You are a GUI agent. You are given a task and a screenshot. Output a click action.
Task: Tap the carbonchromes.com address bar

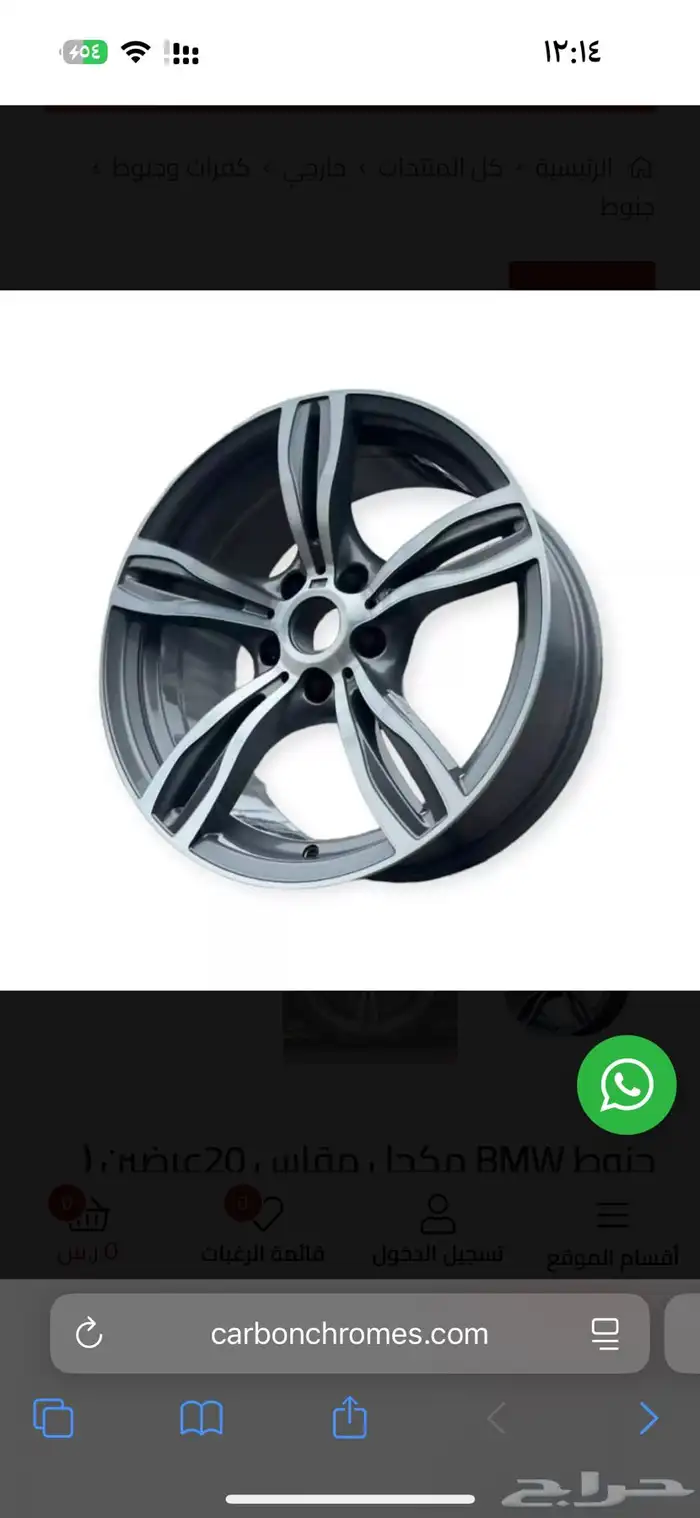[x=349, y=1333]
